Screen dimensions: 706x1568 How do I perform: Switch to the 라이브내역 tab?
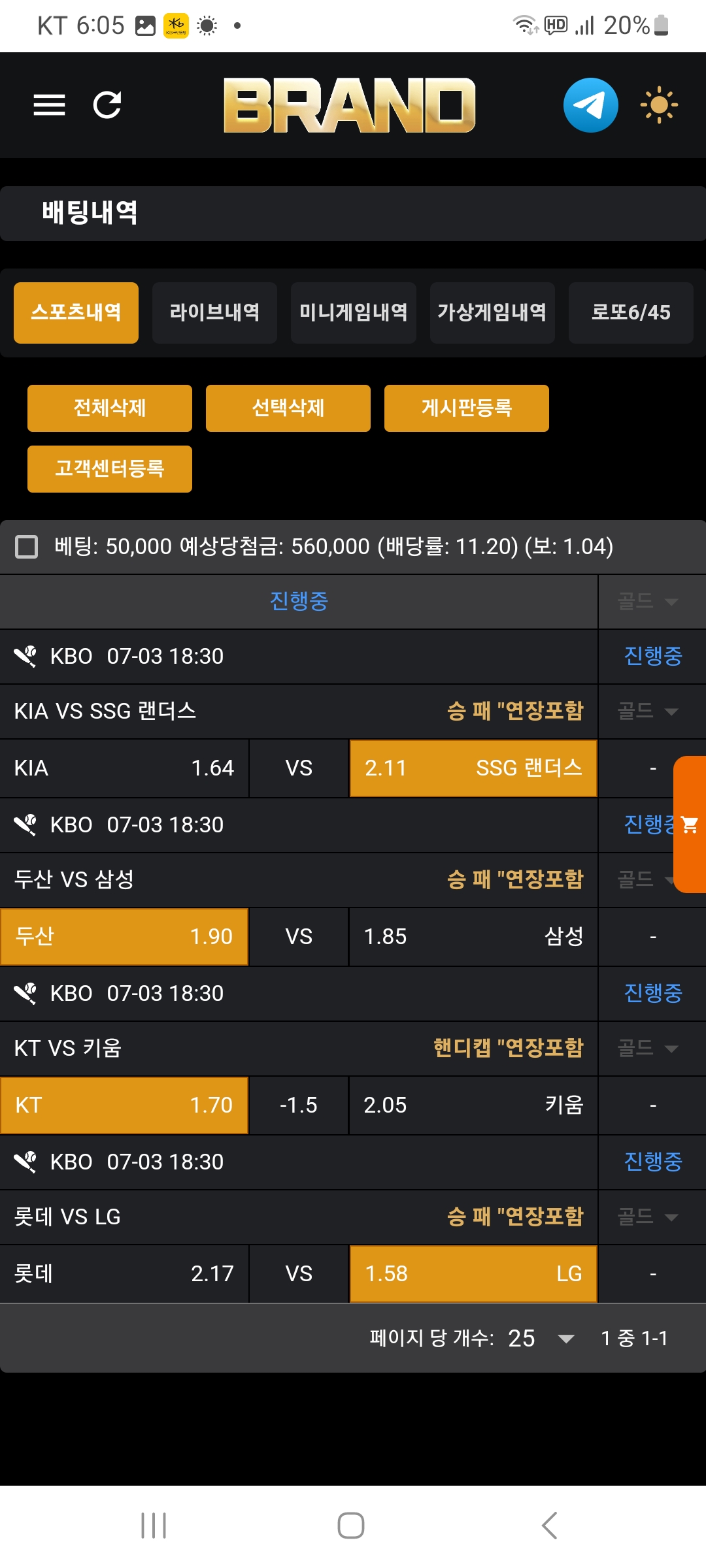(x=214, y=313)
